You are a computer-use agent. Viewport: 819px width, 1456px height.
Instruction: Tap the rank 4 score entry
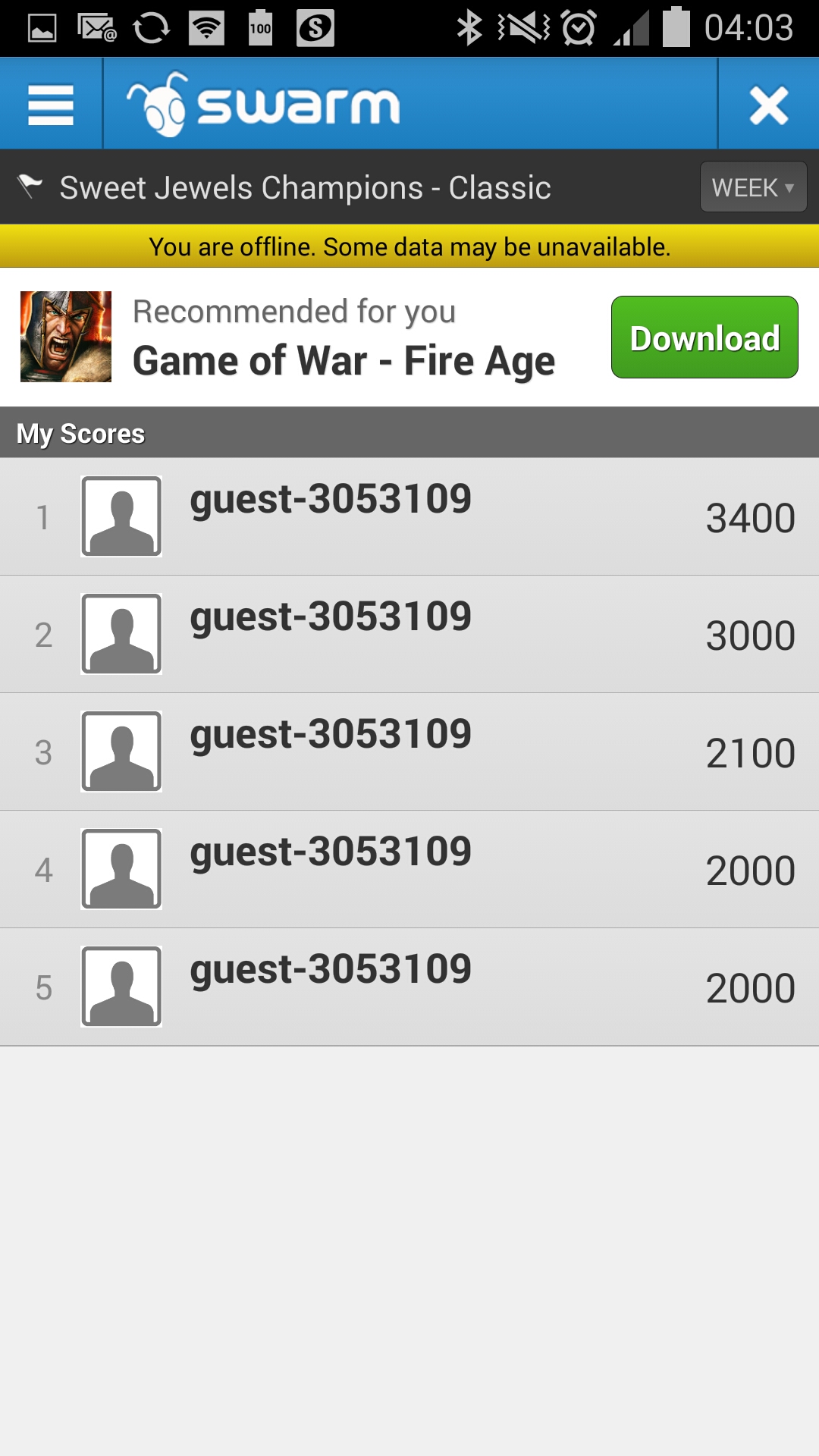tap(409, 870)
